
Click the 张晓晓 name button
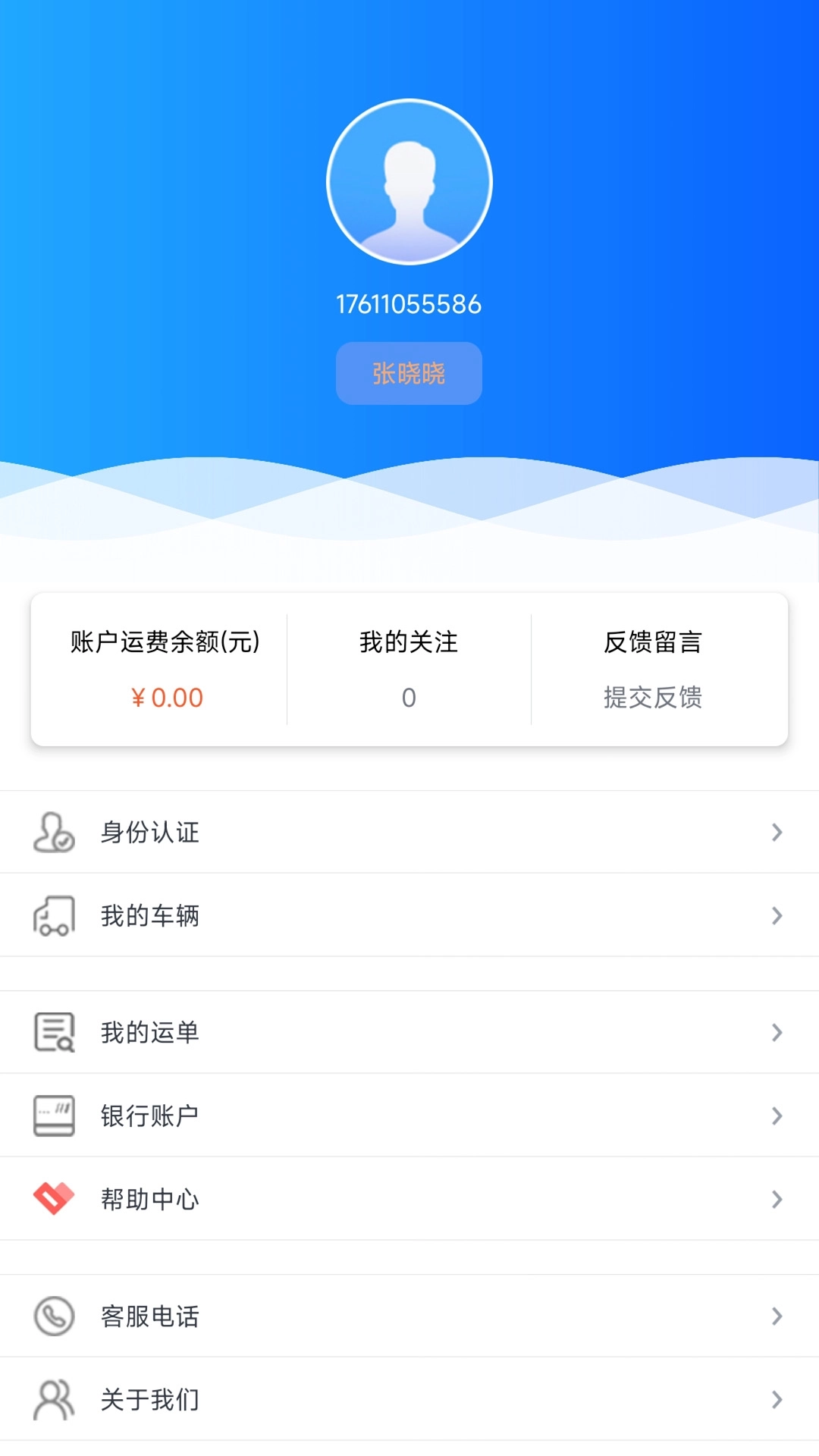coord(409,372)
